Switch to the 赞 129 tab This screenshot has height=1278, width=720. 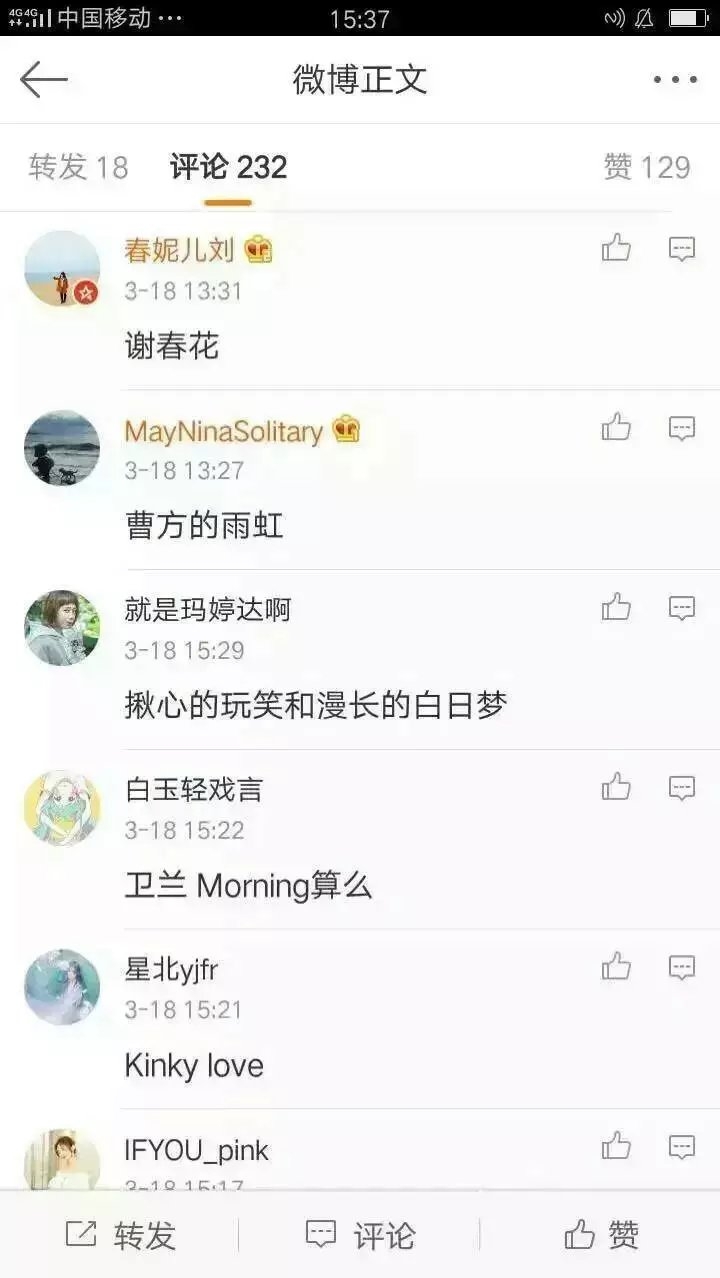647,167
